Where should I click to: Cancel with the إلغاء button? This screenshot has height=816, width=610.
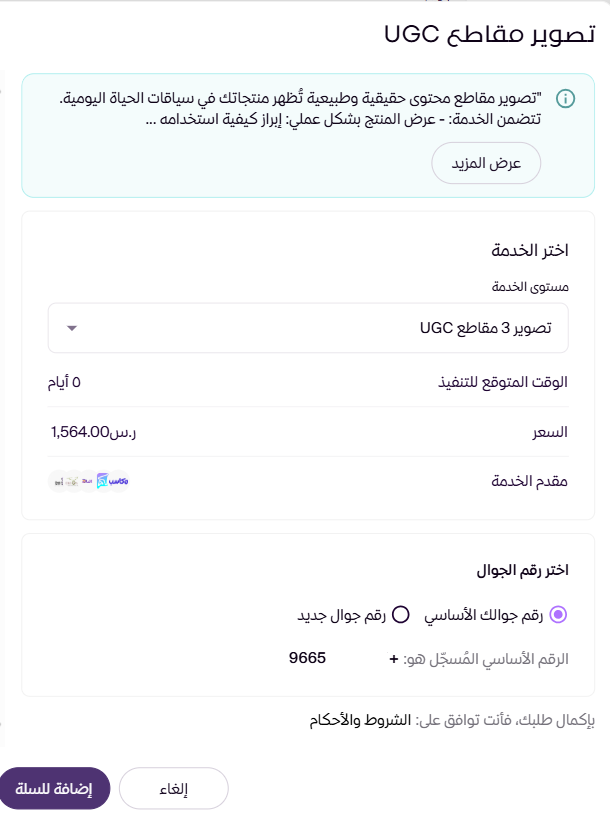[174, 788]
